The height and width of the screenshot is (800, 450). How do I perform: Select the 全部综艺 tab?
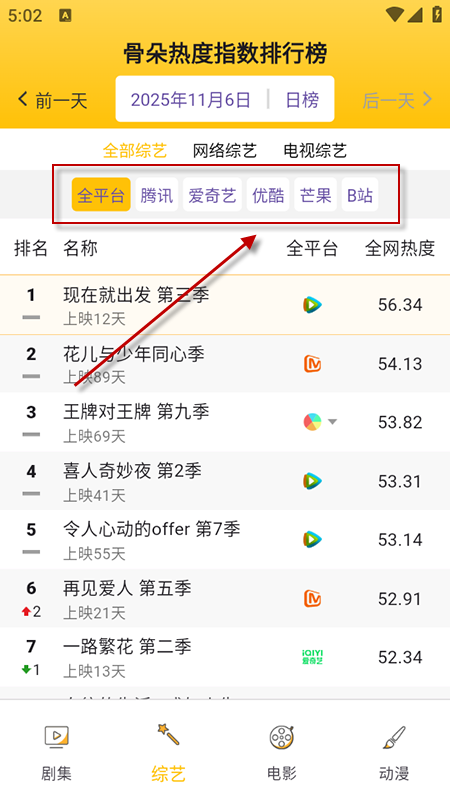(135, 151)
